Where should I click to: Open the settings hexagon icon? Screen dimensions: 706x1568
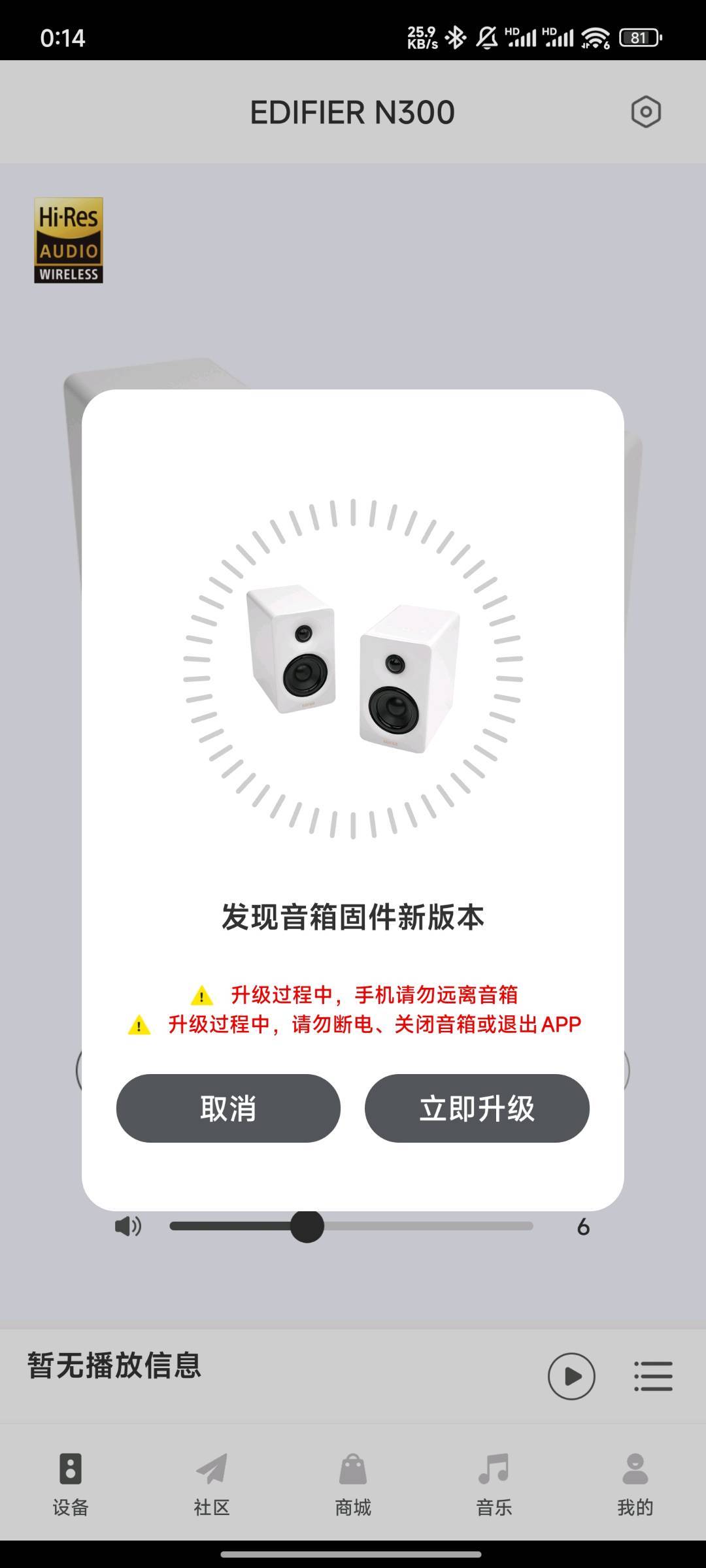coord(646,112)
